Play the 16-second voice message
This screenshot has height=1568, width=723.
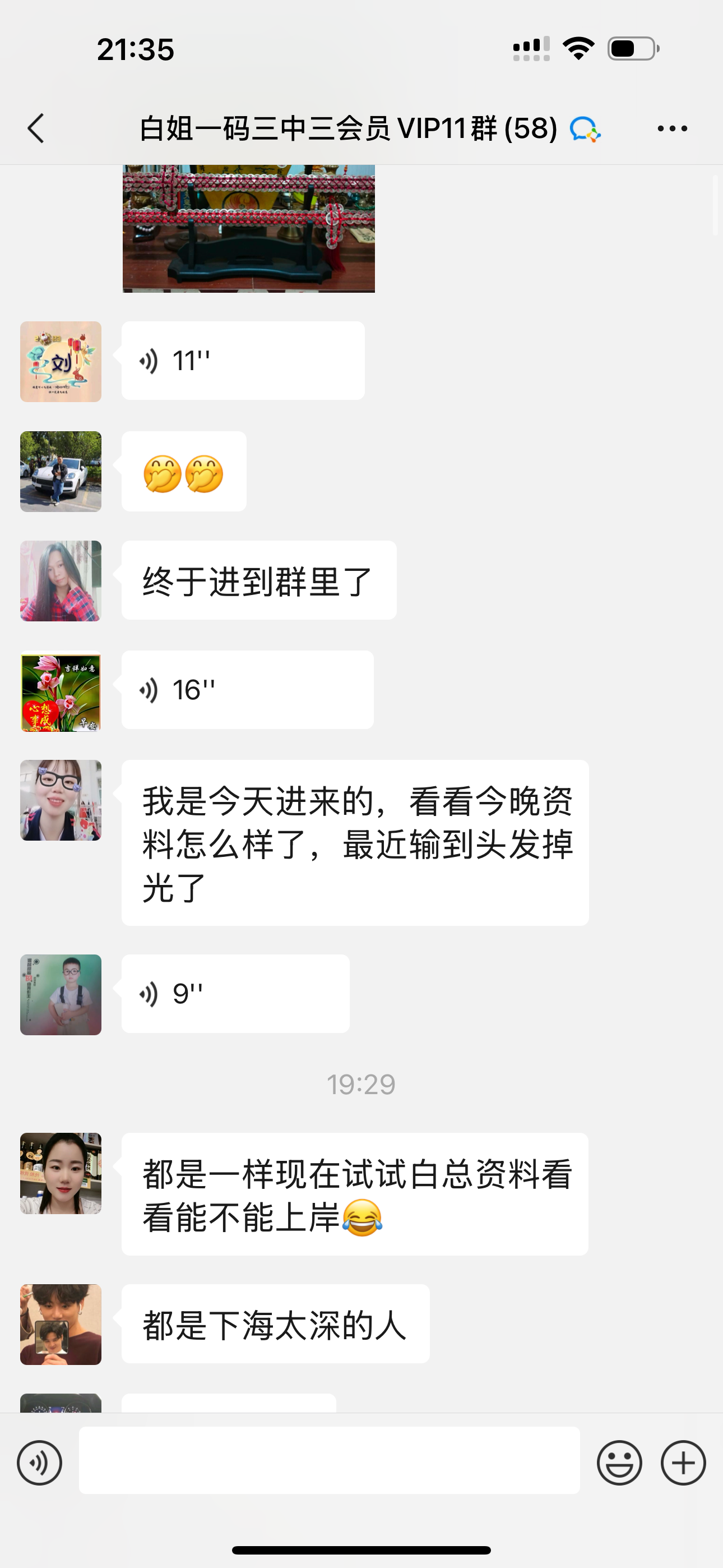click(x=247, y=690)
